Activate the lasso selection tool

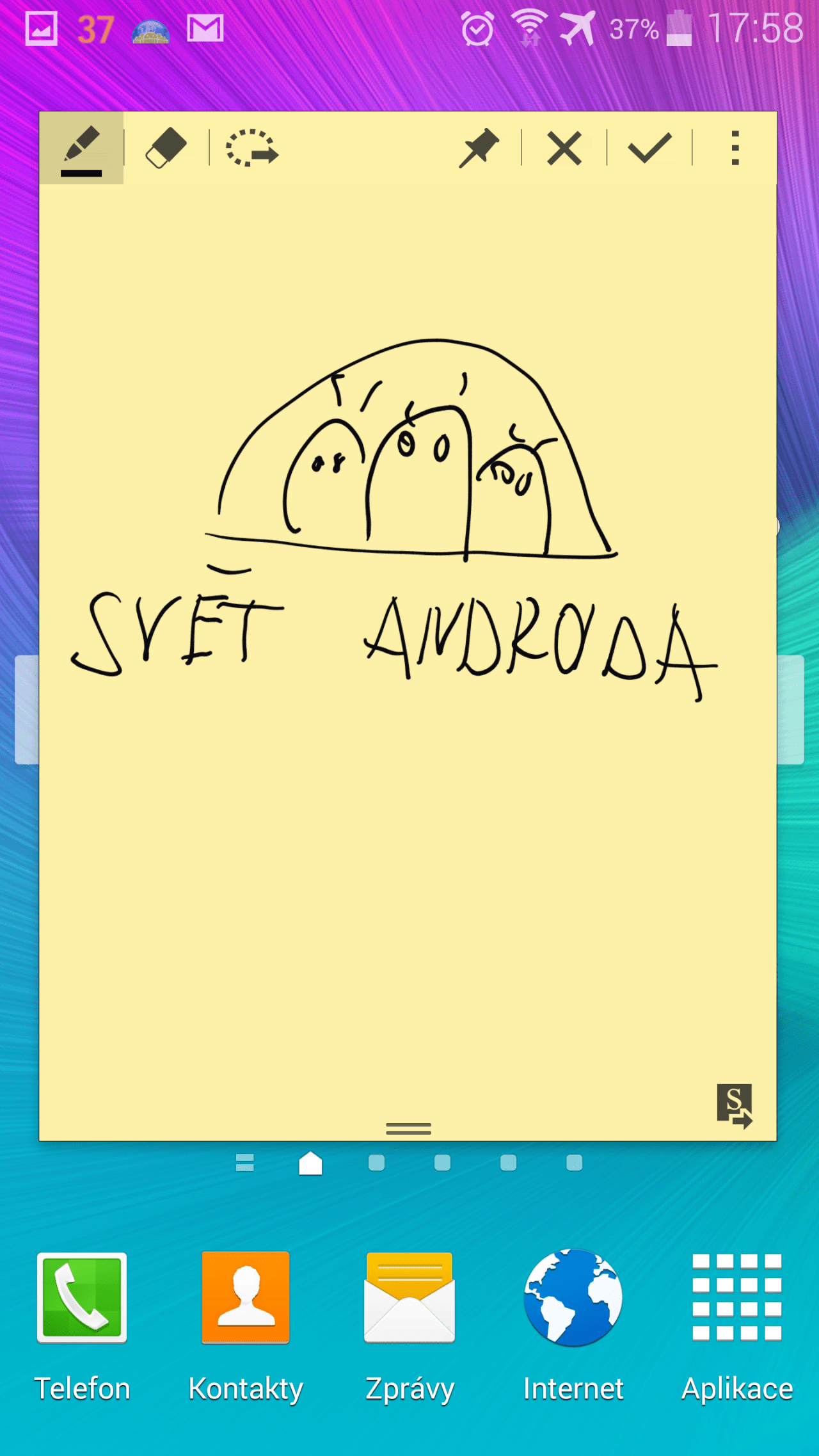pos(251,148)
